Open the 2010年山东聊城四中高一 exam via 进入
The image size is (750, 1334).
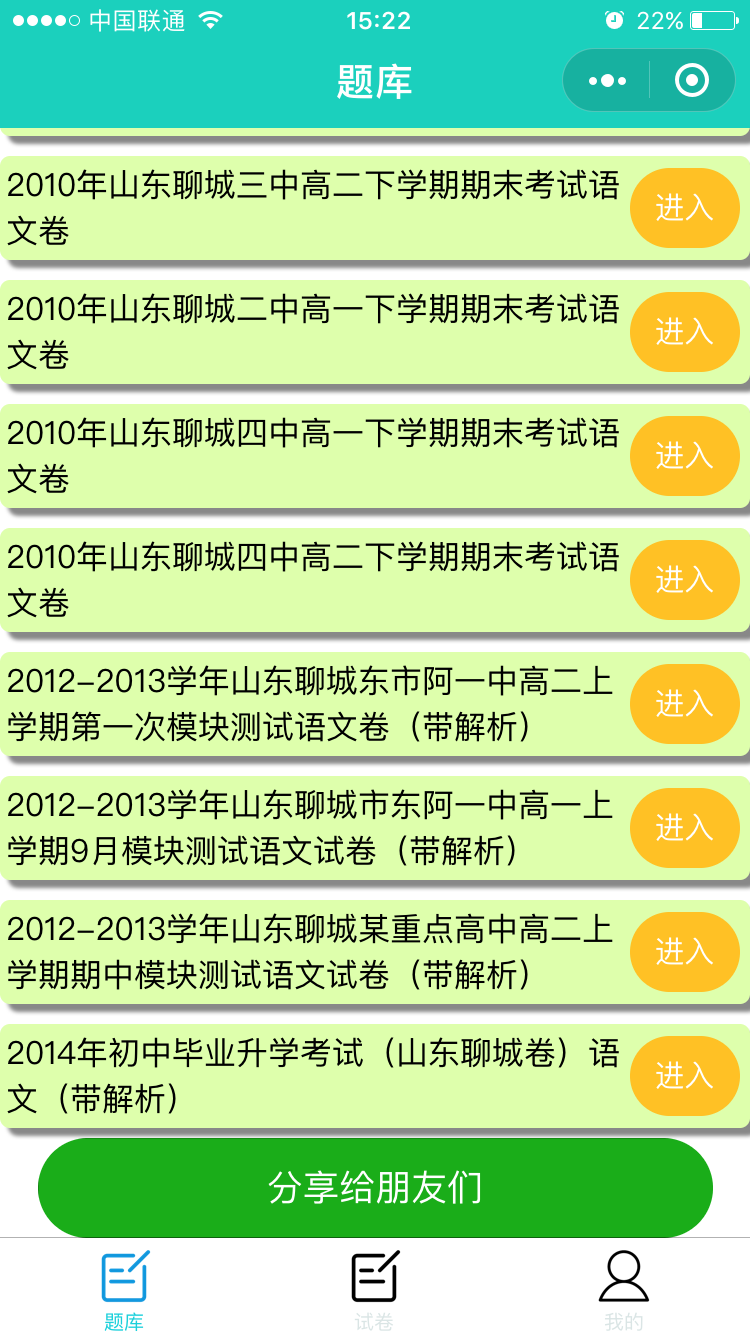coord(684,455)
